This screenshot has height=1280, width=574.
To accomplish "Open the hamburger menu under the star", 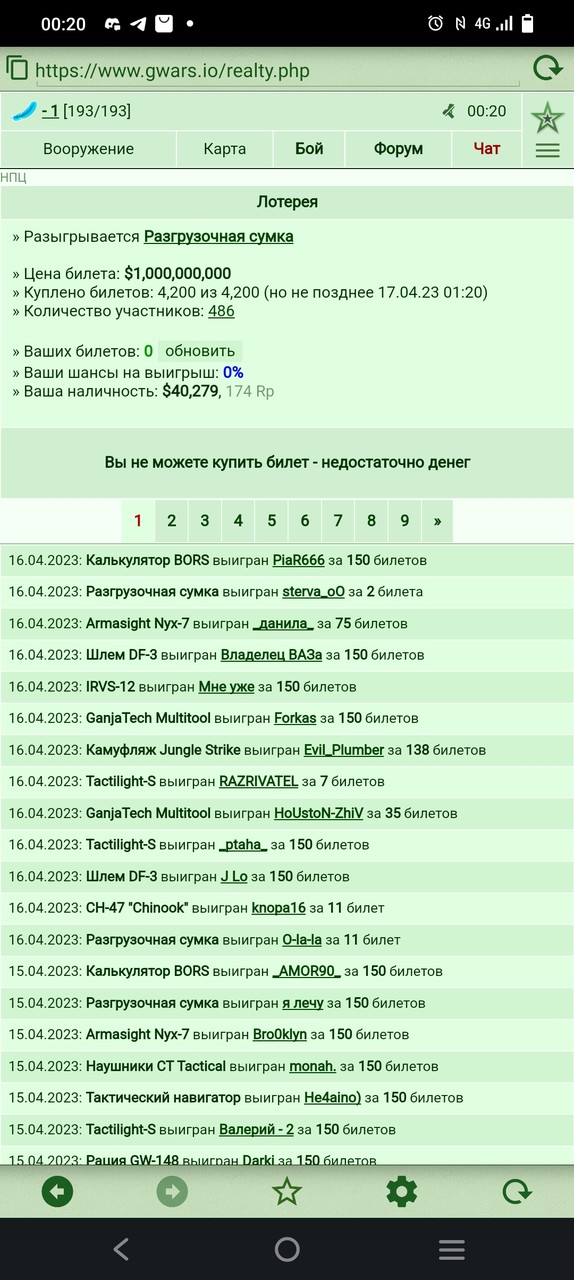I will coord(547,151).
